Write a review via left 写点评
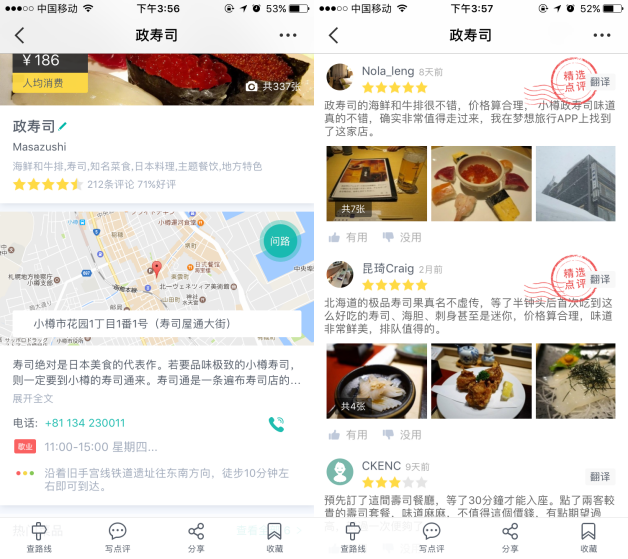 pyautogui.click(x=118, y=536)
